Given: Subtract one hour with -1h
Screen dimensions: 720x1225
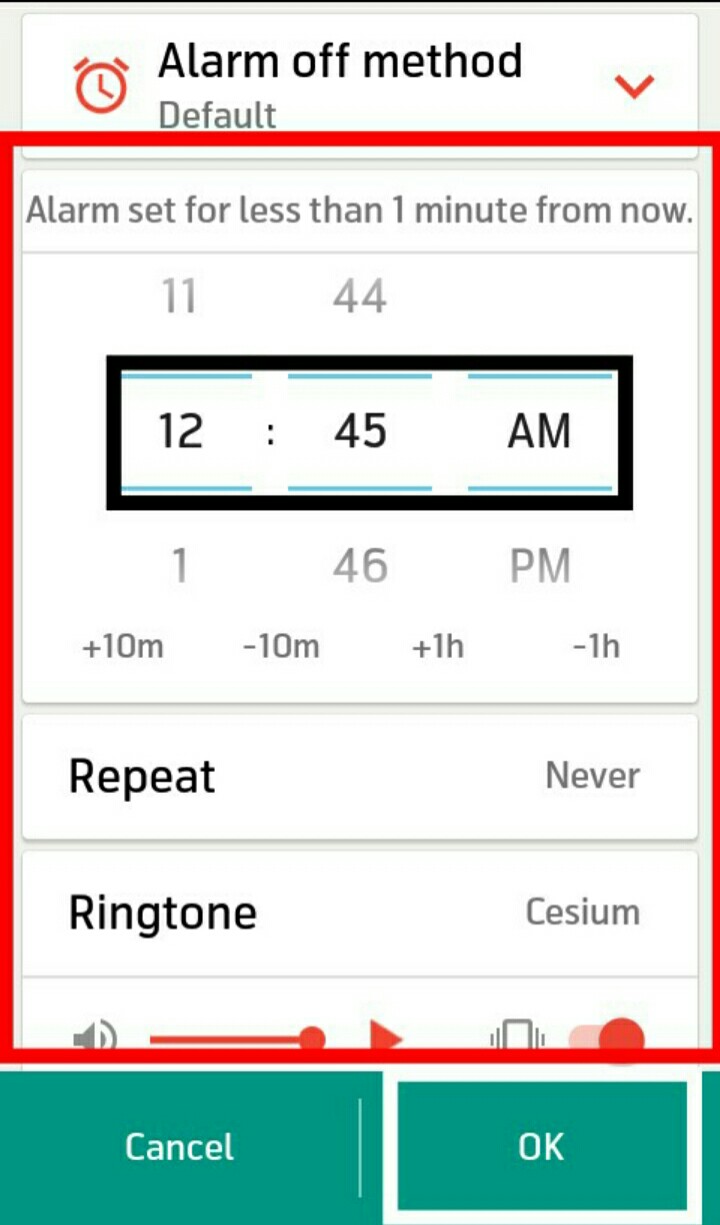Looking at the screenshot, I should 596,647.
